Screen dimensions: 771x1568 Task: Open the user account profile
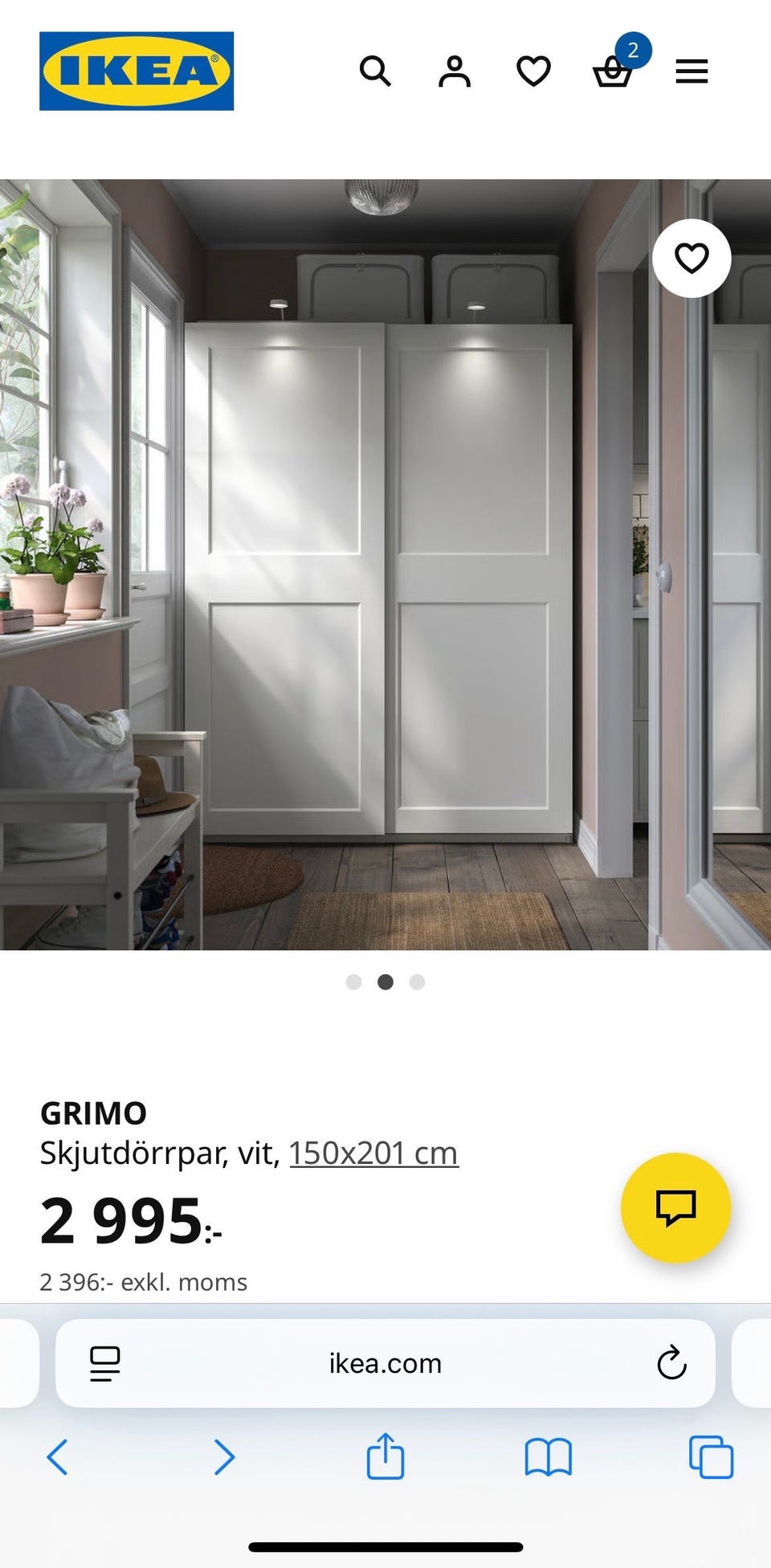pyautogui.click(x=453, y=72)
